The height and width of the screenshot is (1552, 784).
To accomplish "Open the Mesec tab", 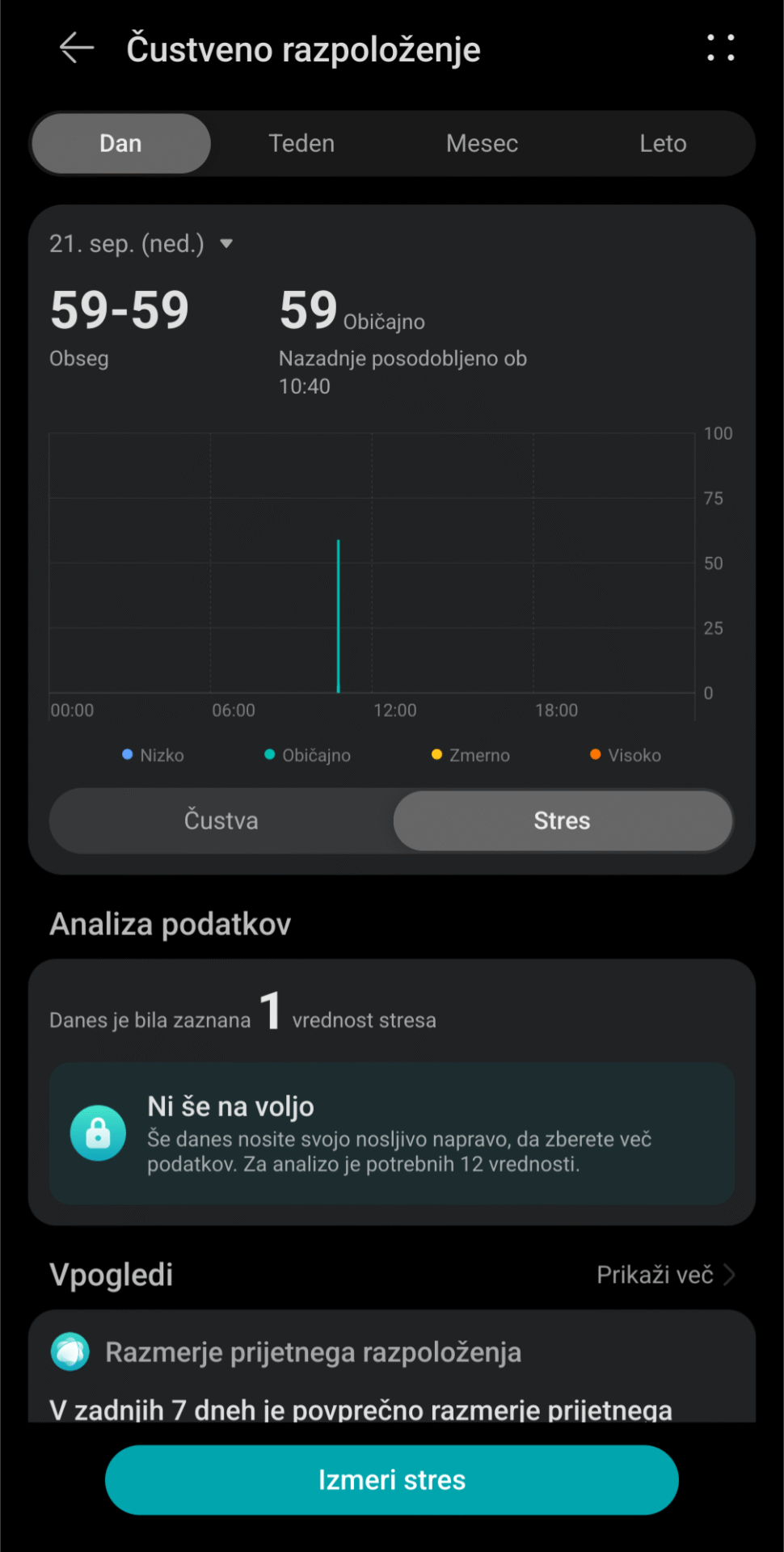I will 482,143.
